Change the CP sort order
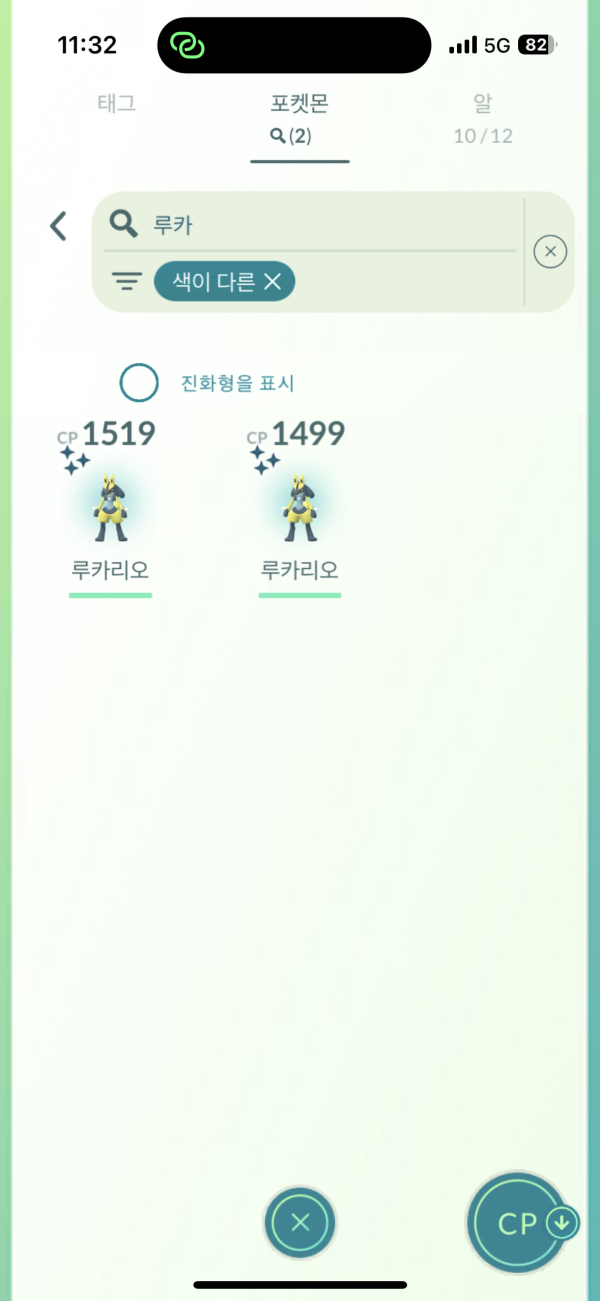Screen dimensions: 600x1301 519,1223
